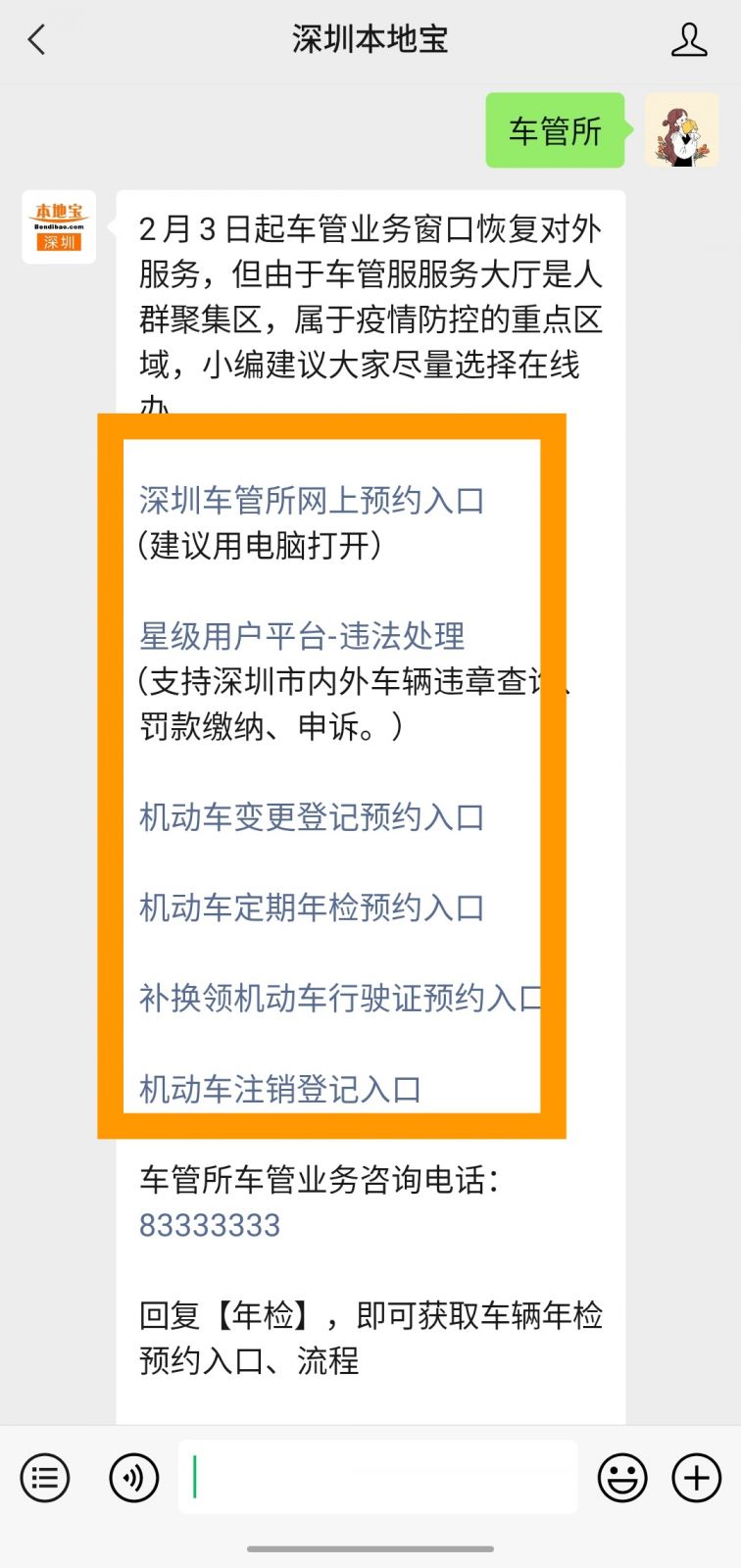Open the account profile icon
The image size is (741, 1568).
[688, 40]
